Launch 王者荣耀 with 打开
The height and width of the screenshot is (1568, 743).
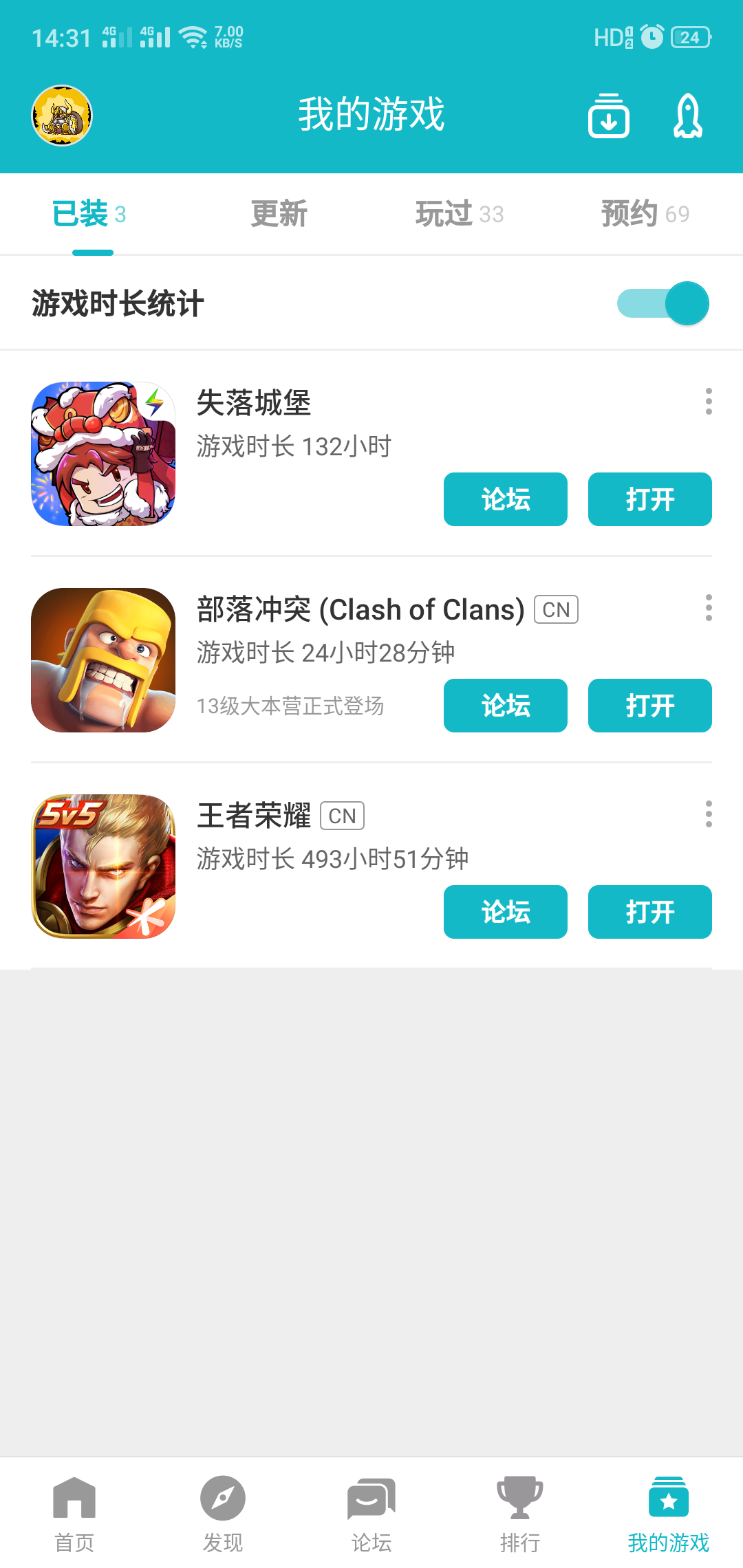(649, 912)
